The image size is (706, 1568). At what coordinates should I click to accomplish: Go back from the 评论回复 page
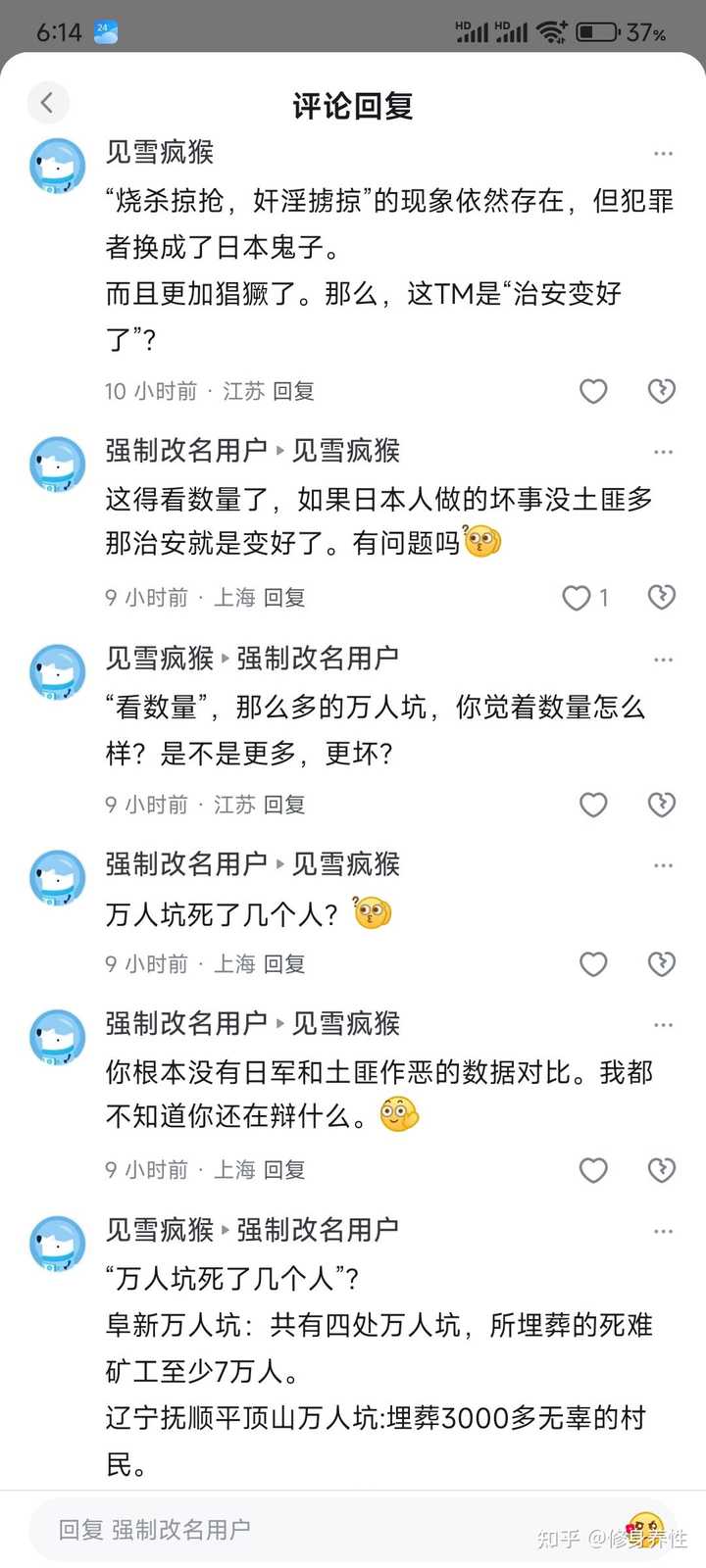46,102
